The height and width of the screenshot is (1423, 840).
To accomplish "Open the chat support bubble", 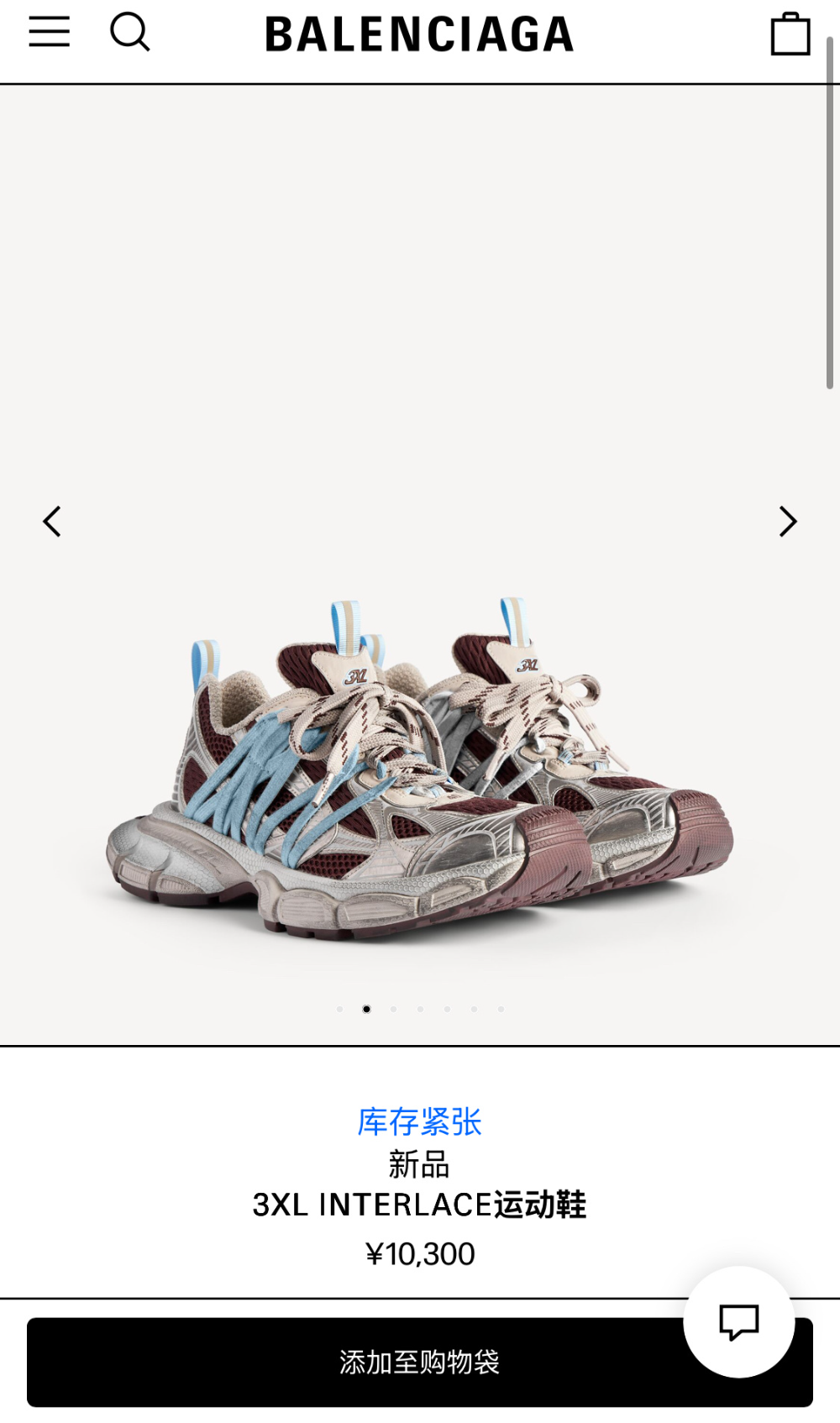I will (x=739, y=1321).
